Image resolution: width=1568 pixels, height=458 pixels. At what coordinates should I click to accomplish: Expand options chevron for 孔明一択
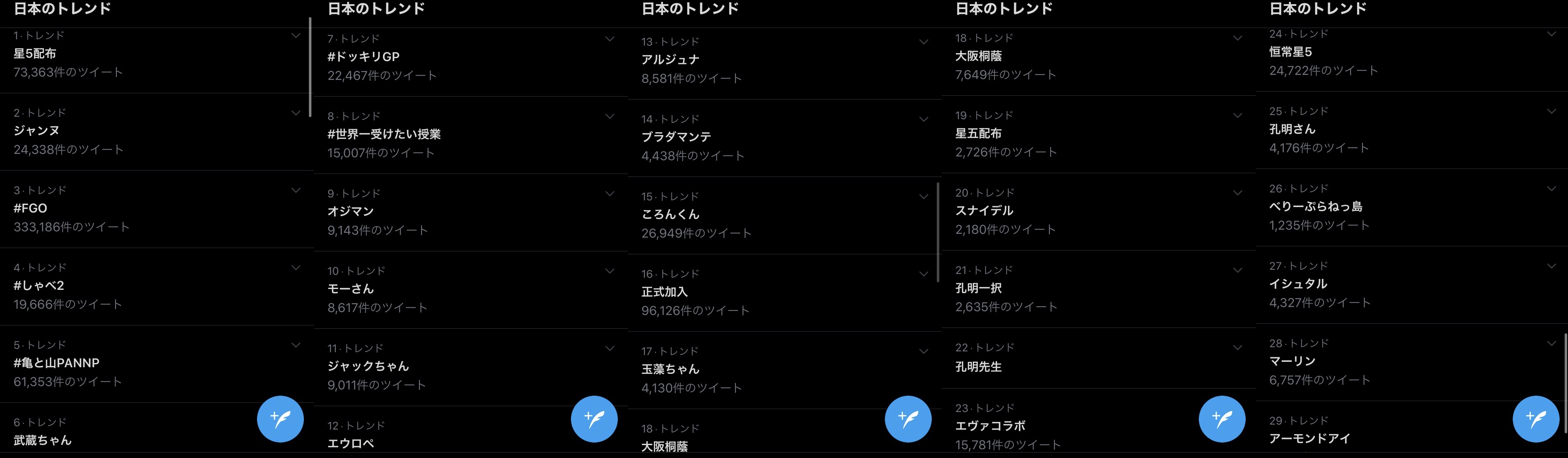click(x=1237, y=270)
